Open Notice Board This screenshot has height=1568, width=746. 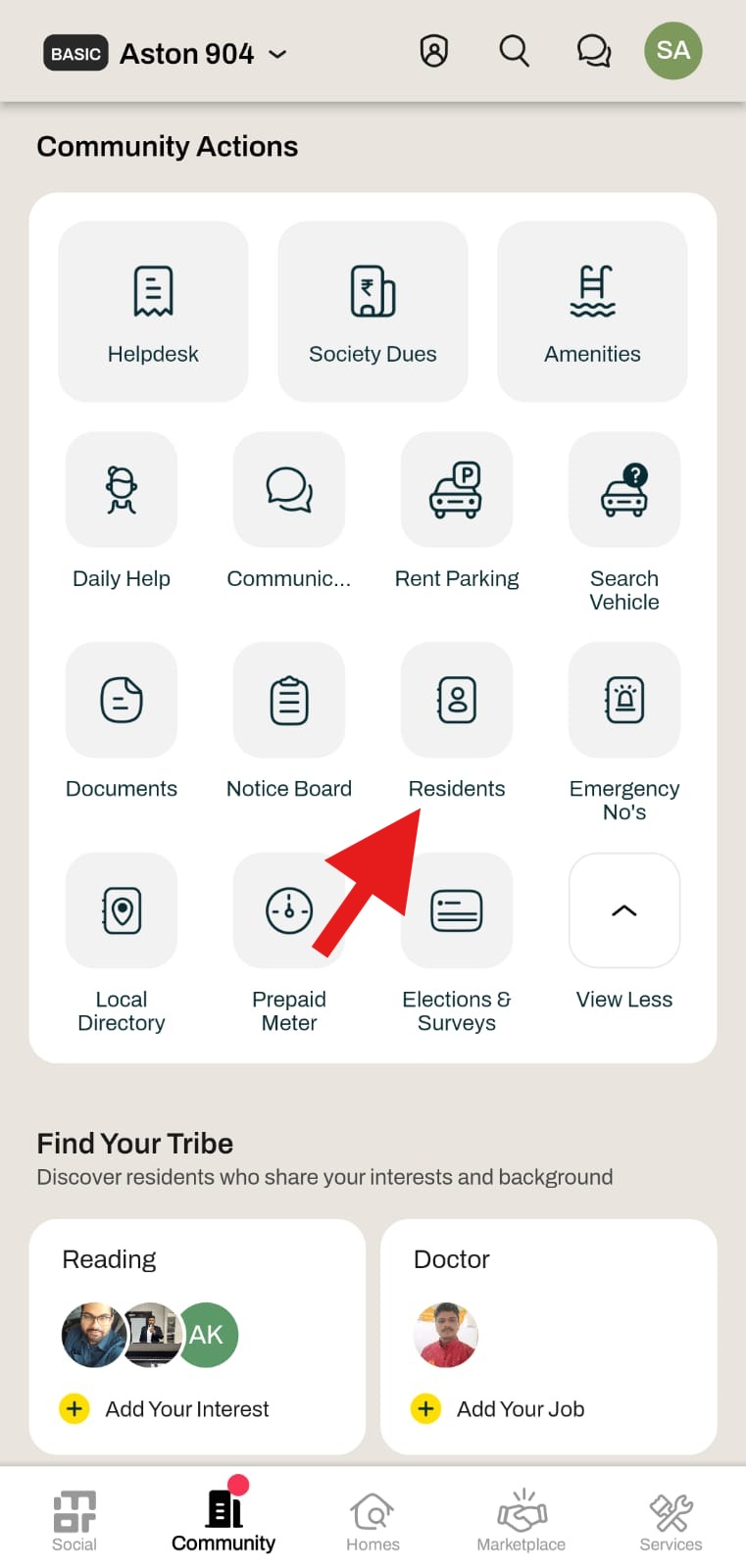pyautogui.click(x=289, y=722)
